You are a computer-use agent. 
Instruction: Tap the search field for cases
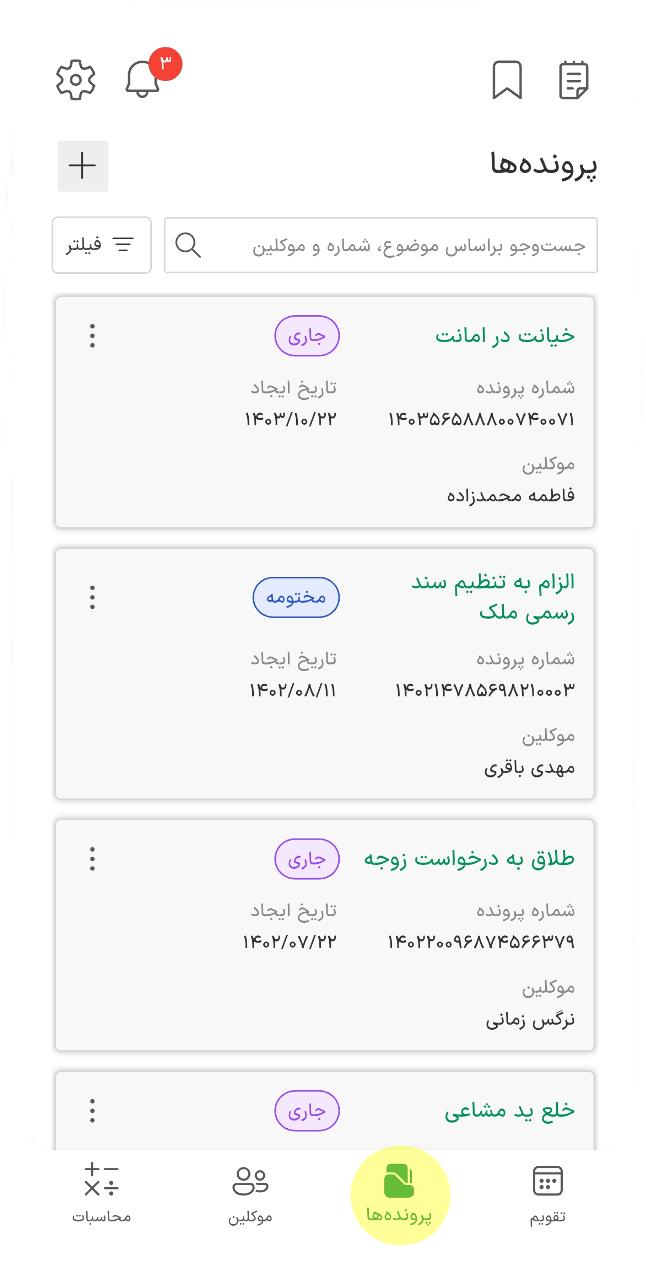381,245
